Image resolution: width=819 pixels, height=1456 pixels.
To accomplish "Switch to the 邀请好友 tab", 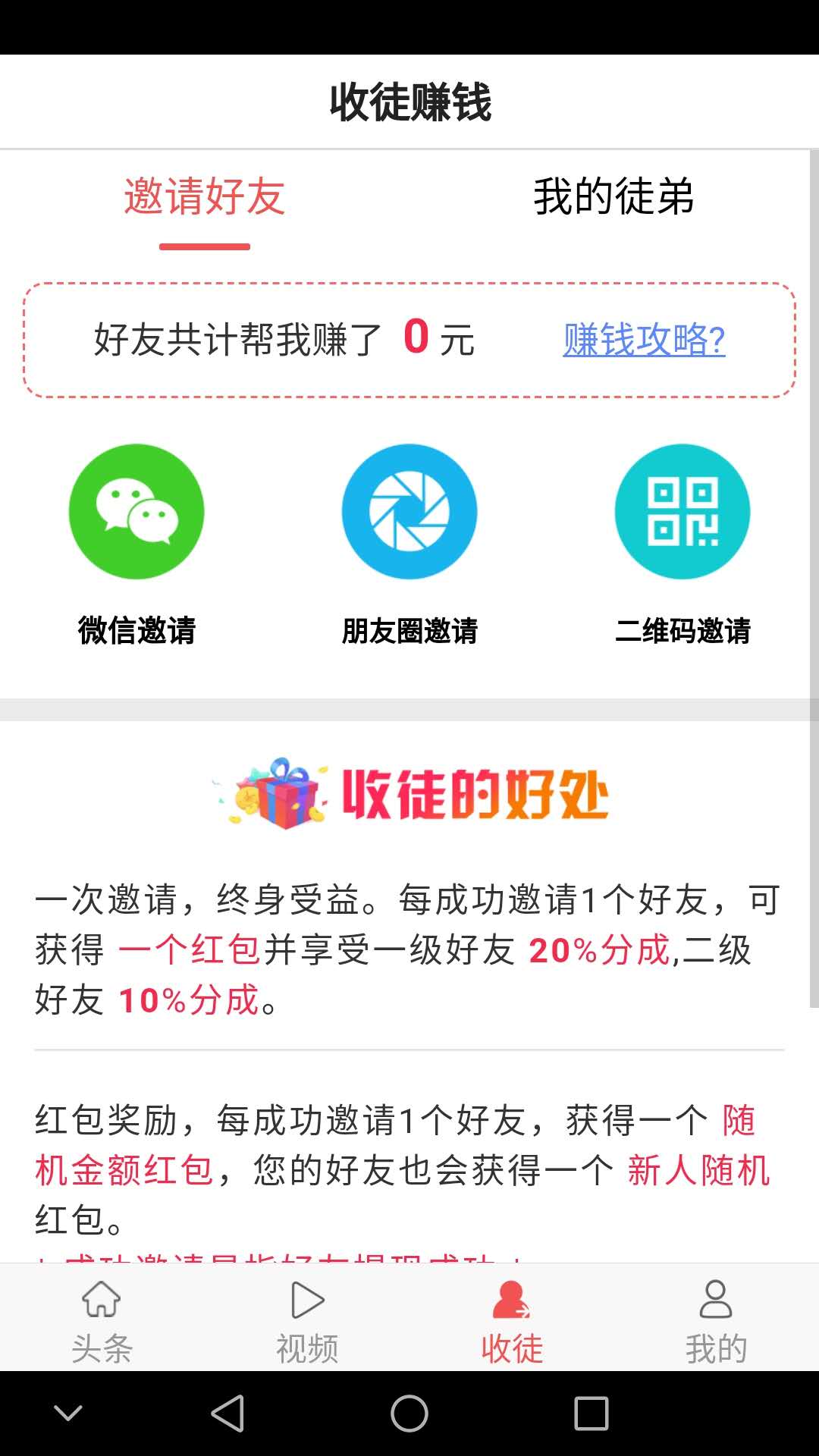I will click(204, 197).
